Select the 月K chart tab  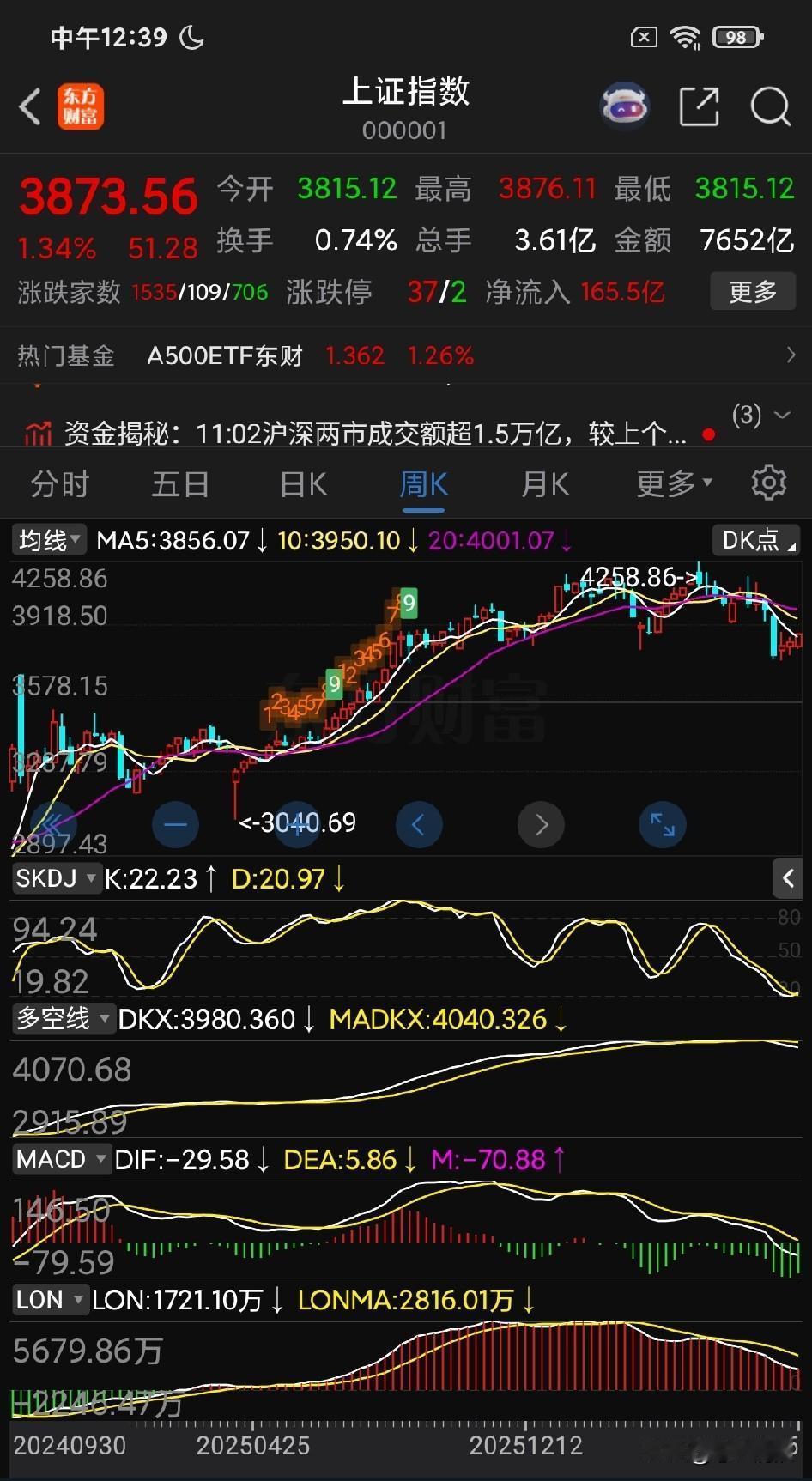(x=545, y=484)
